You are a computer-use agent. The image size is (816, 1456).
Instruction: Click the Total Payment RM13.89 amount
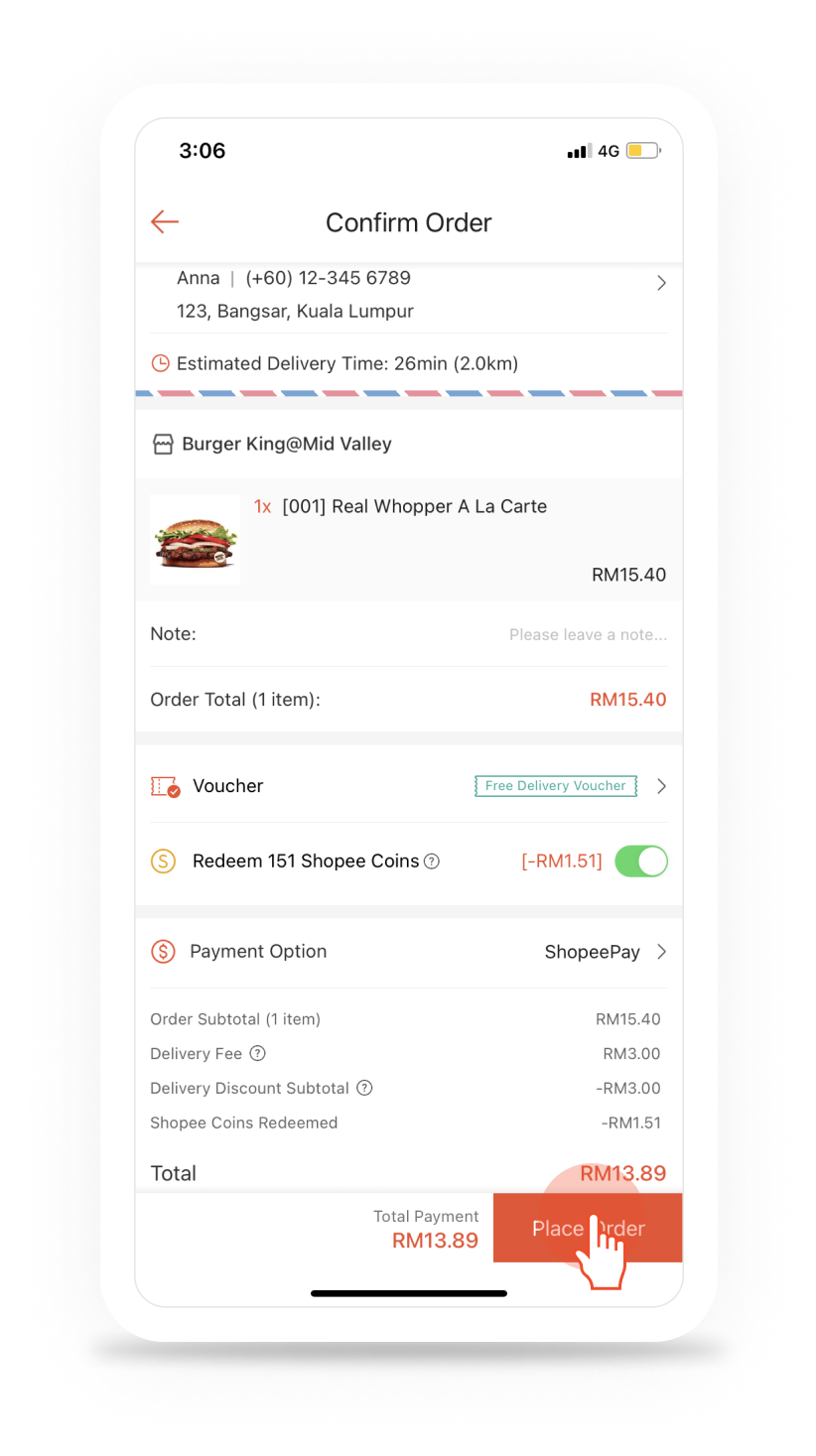point(435,1240)
